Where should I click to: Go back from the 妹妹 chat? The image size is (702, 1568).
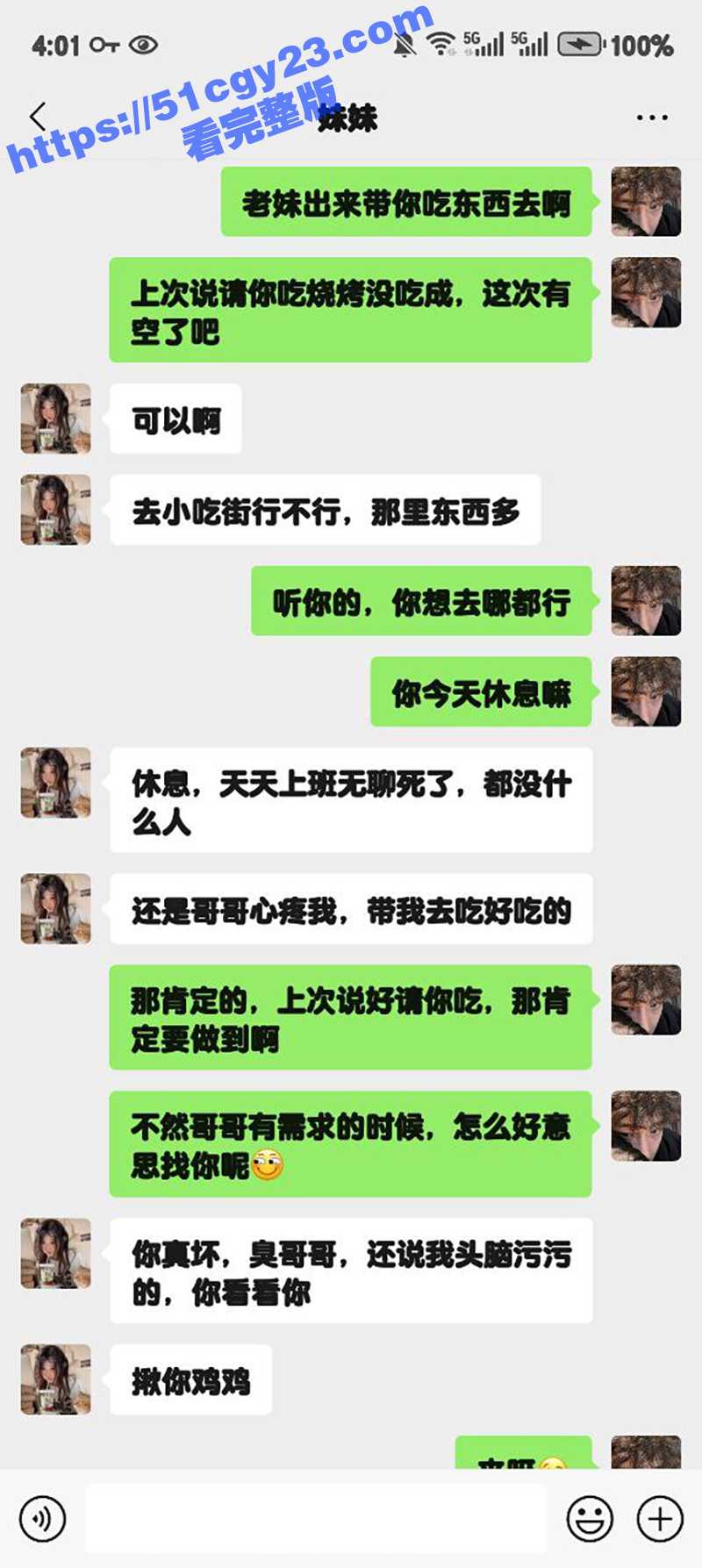click(37, 117)
